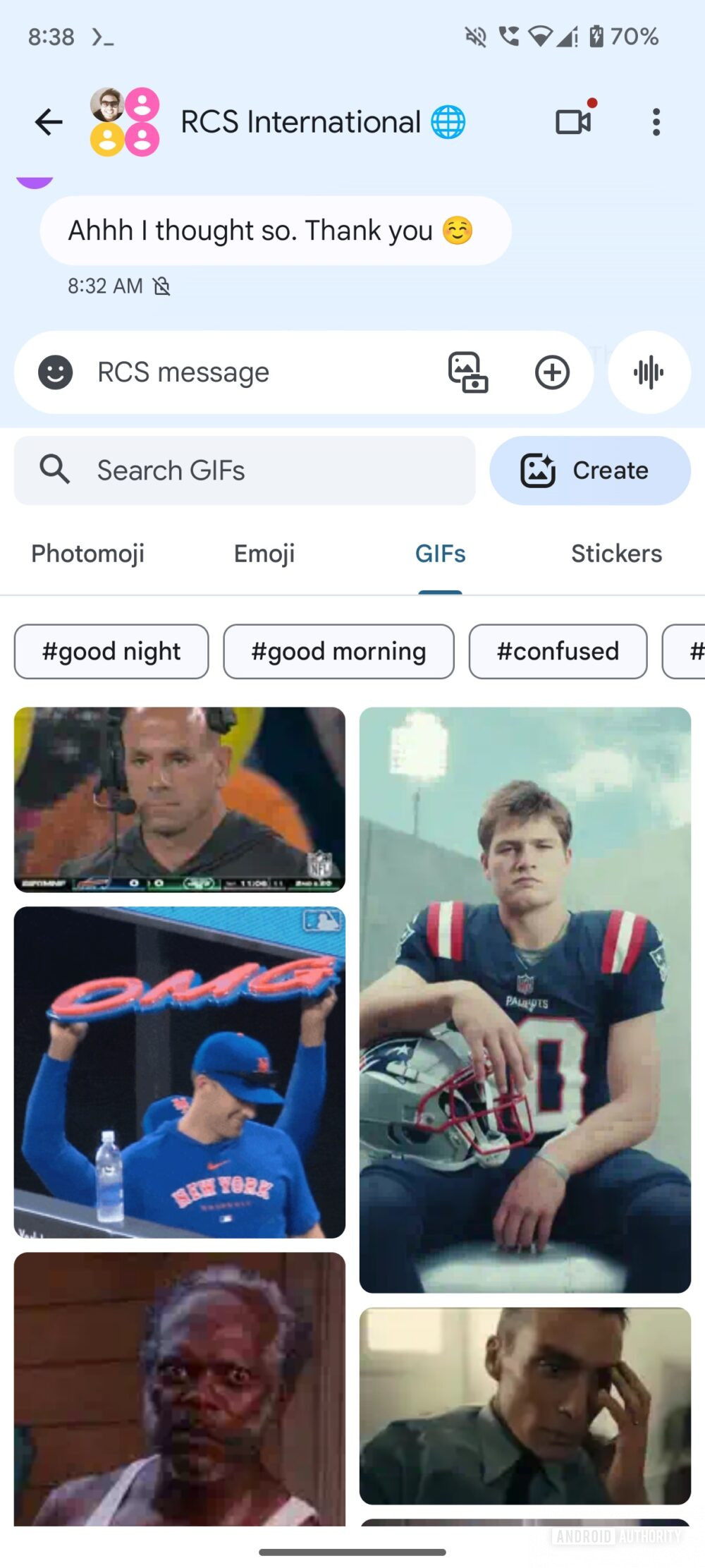
Task: Click the Create GIF button
Action: tap(590, 470)
